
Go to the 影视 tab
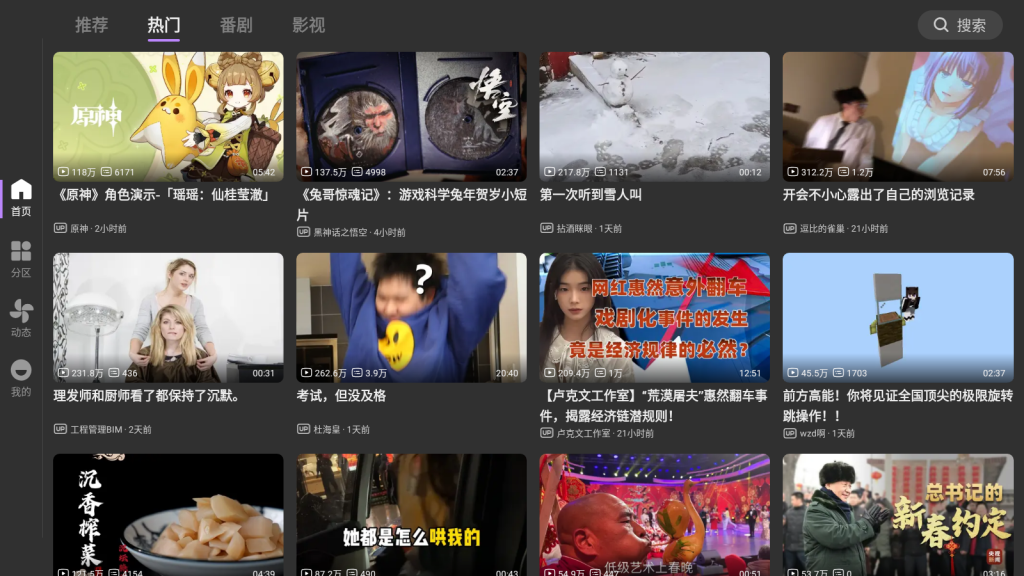coord(309,25)
